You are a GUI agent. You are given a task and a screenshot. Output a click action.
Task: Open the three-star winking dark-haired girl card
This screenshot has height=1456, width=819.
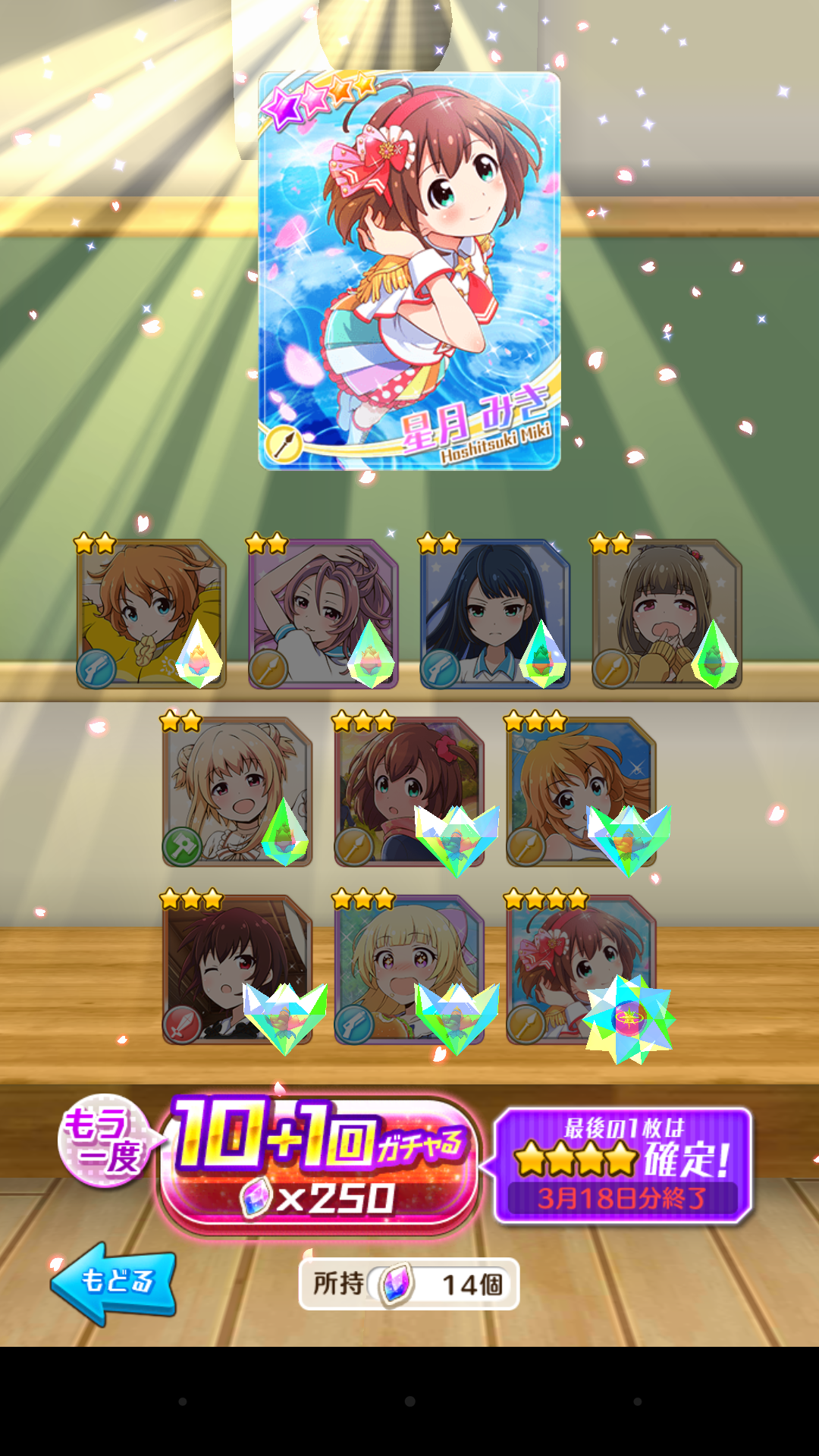click(x=237, y=970)
